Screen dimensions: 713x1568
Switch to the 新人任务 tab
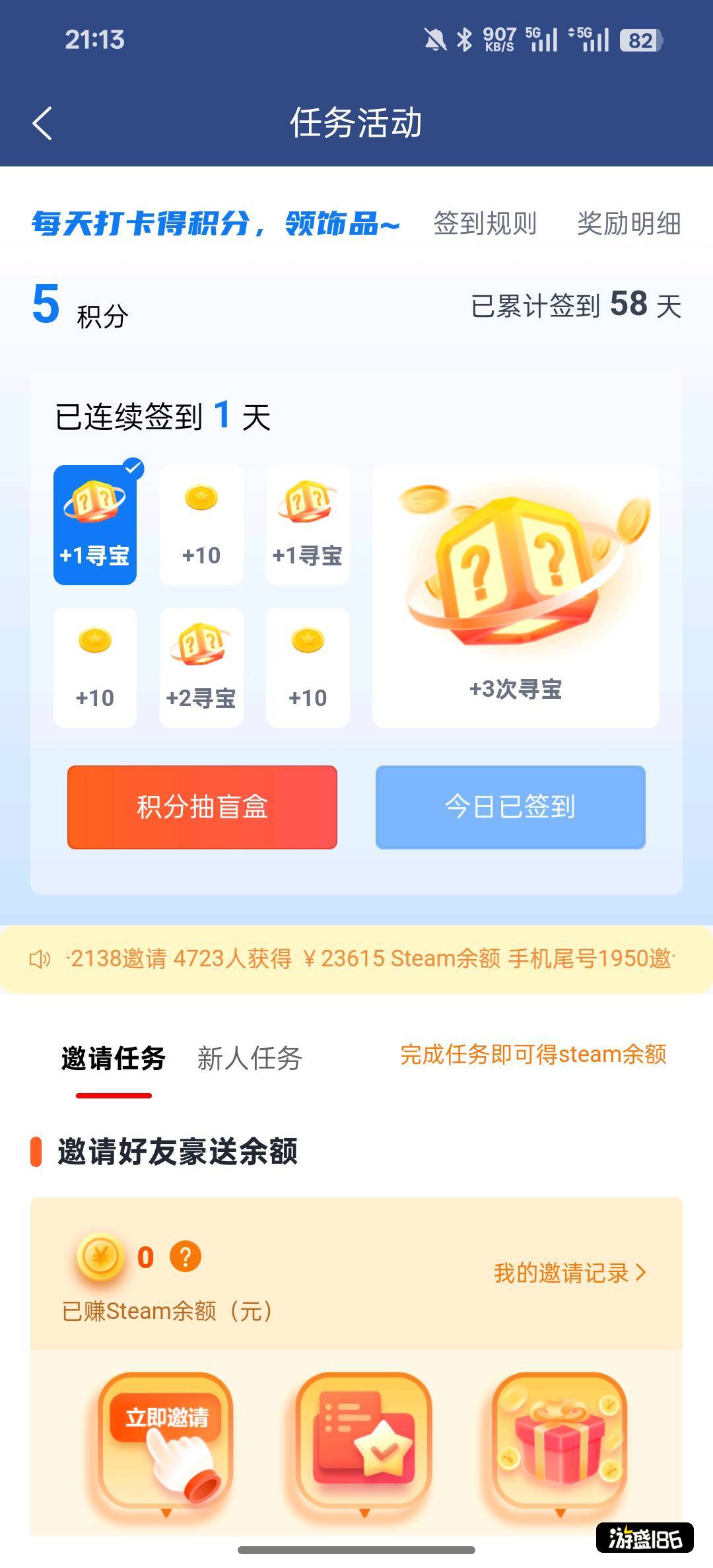point(250,1058)
